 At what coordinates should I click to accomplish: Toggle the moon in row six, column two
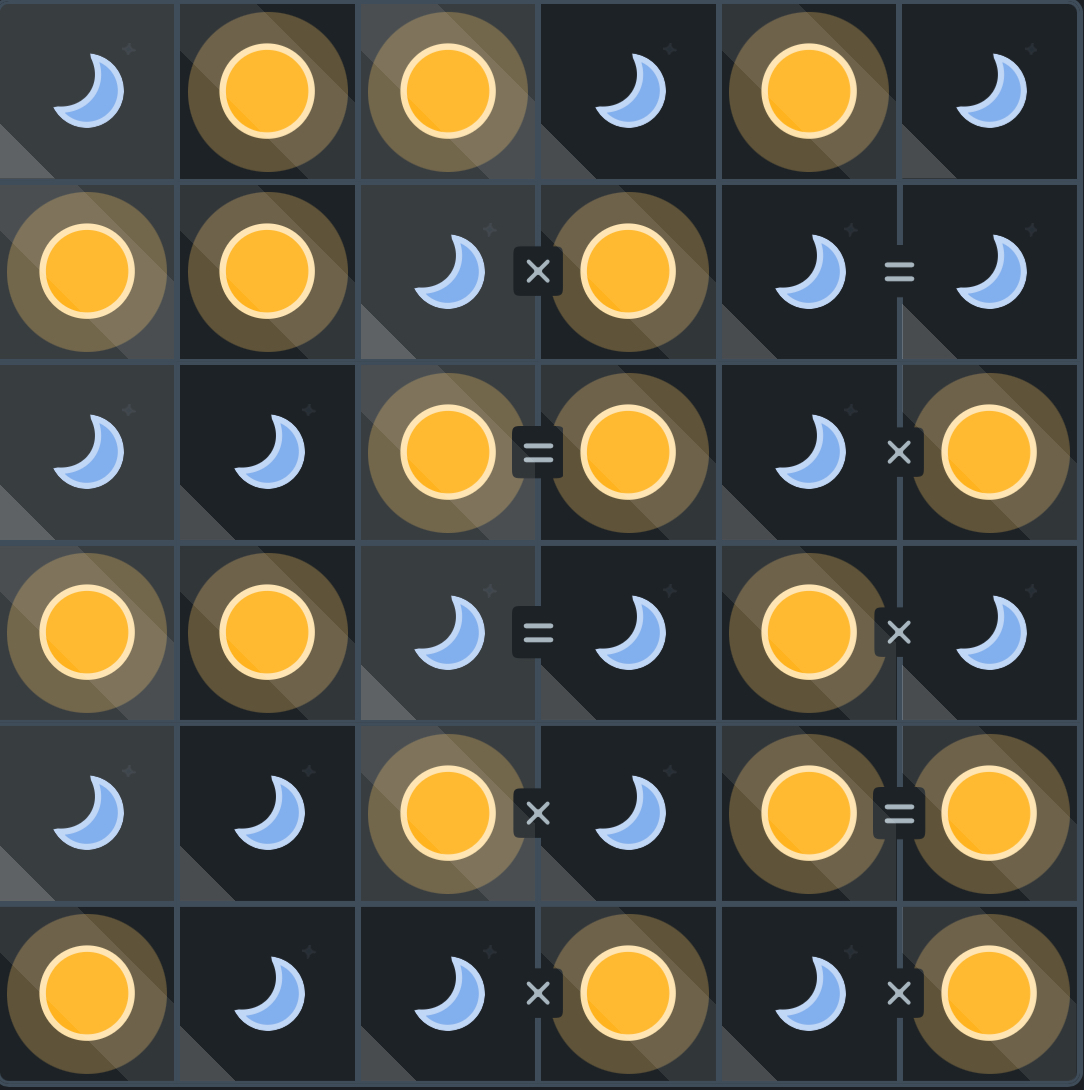[x=267, y=993]
